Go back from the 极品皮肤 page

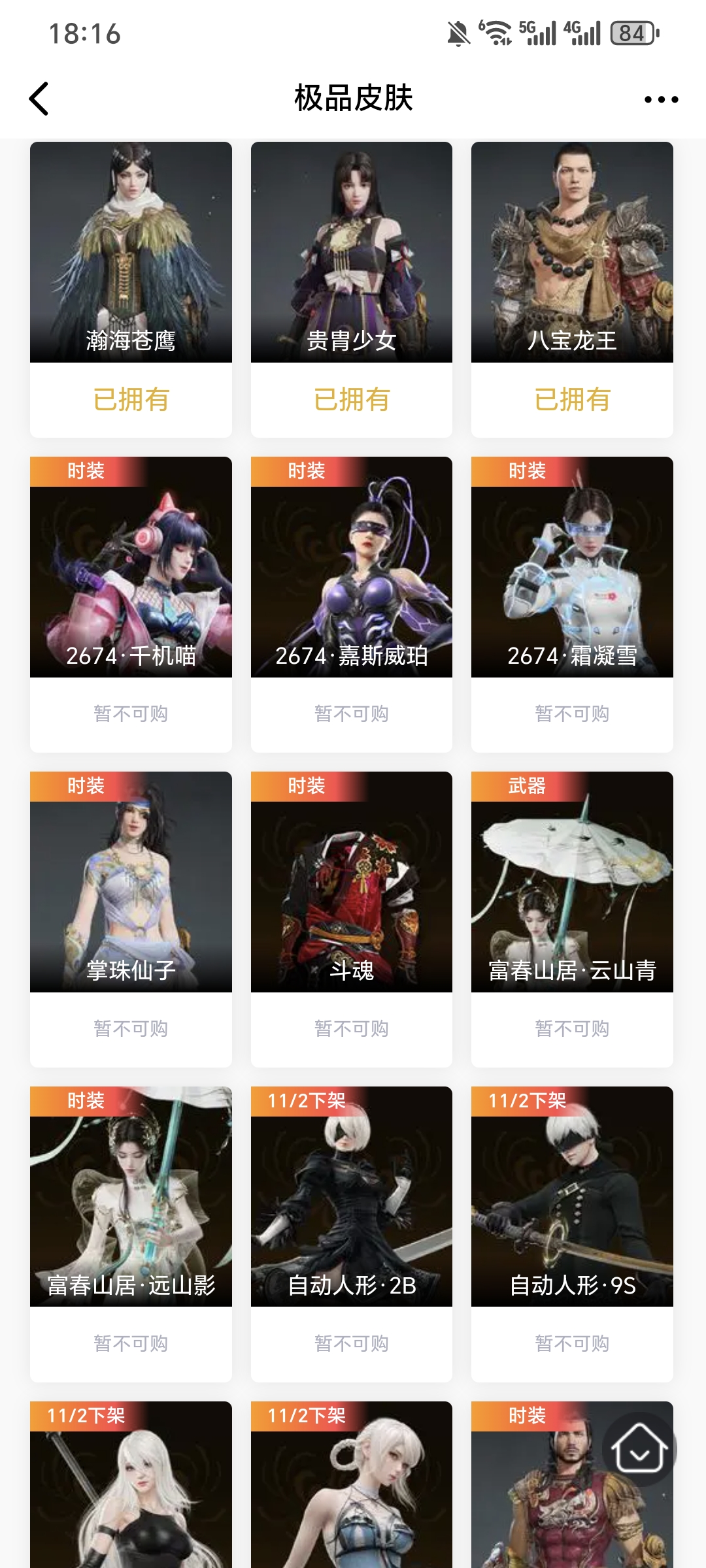[39, 99]
